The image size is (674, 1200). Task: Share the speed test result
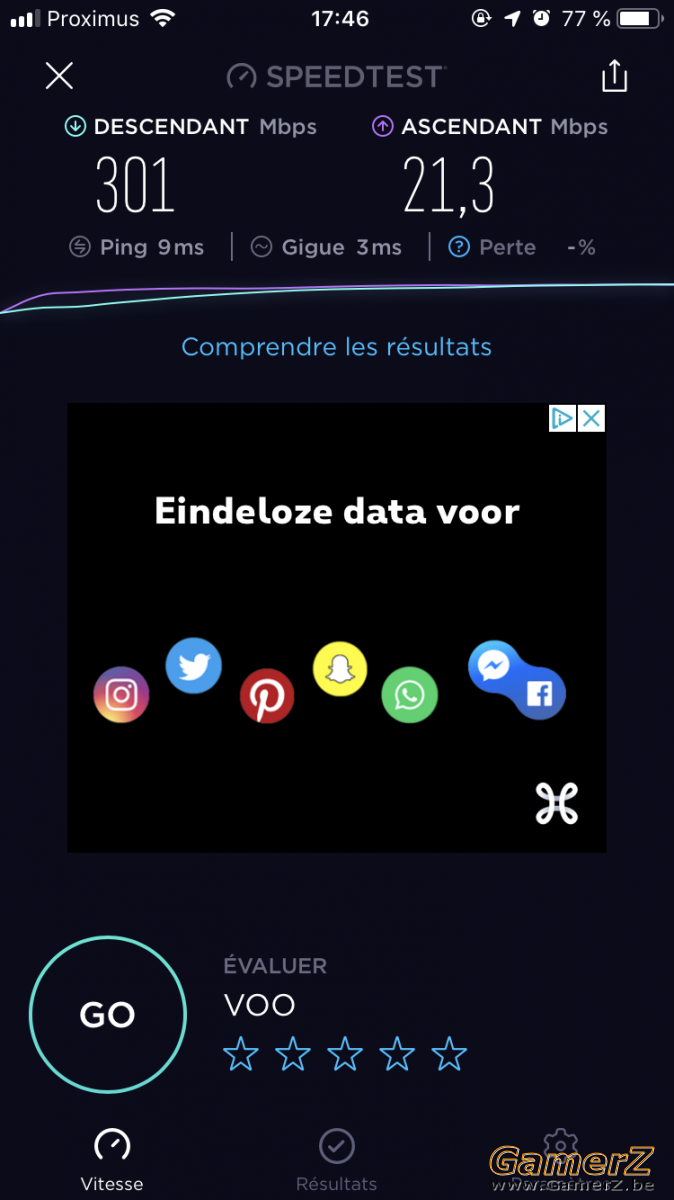click(614, 76)
